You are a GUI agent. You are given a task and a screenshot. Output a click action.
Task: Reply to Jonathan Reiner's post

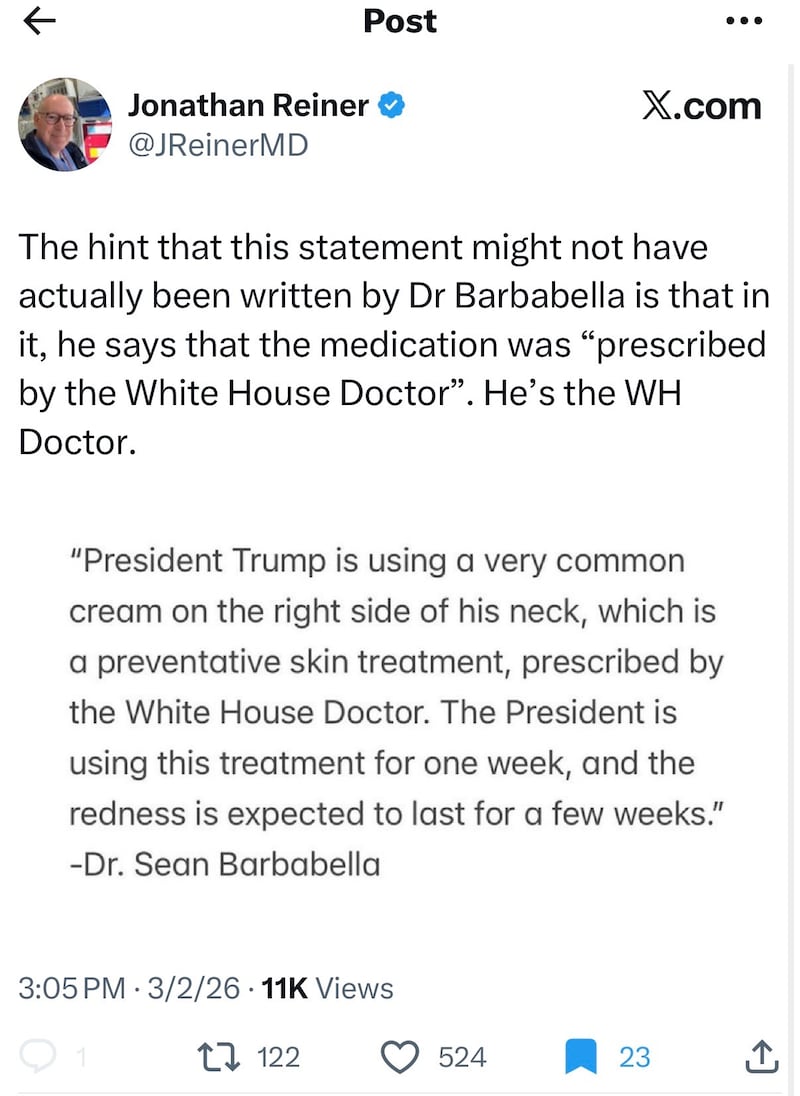coord(38,1056)
